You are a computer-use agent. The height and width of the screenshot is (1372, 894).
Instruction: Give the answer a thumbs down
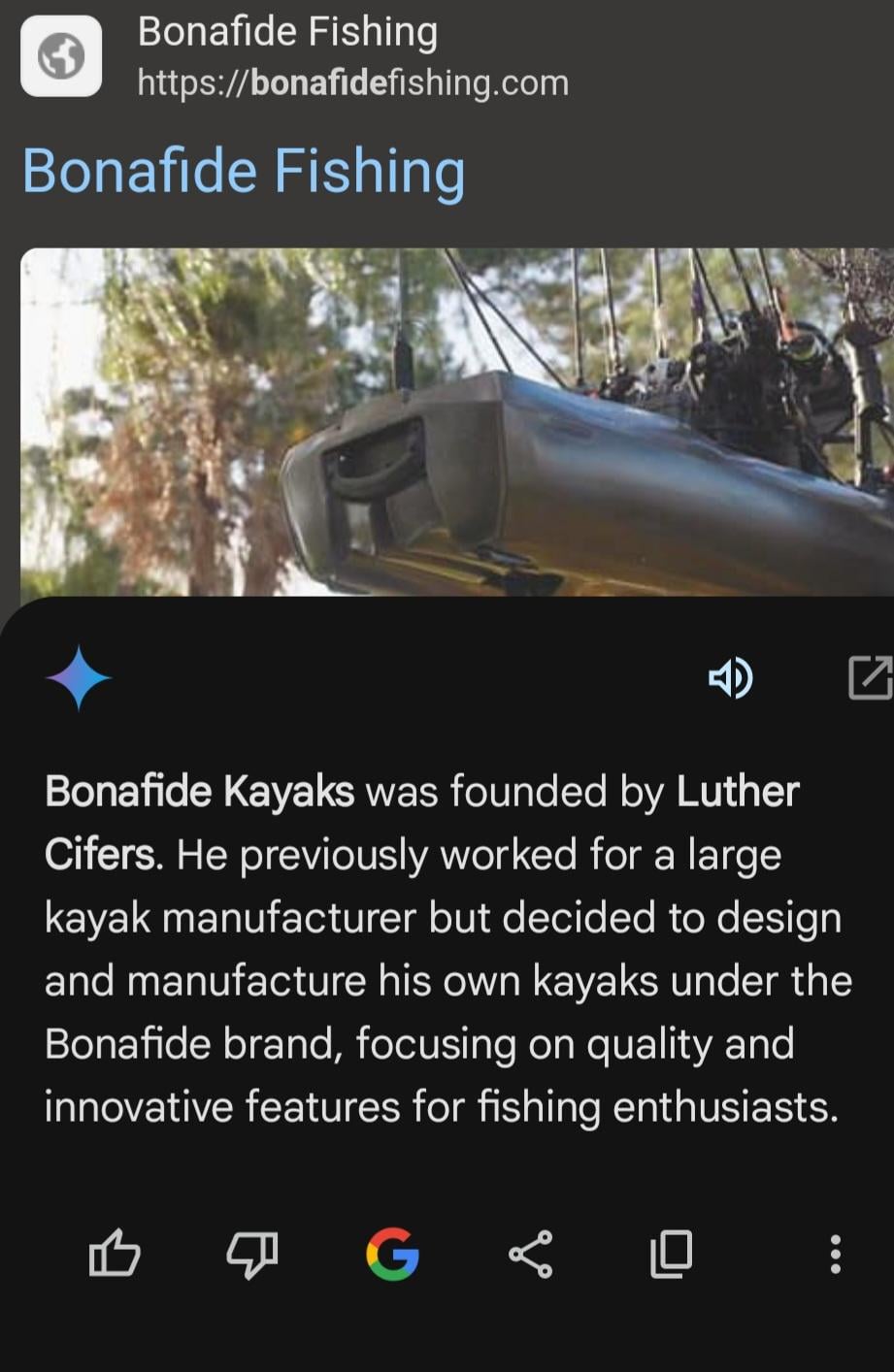[x=252, y=1254]
